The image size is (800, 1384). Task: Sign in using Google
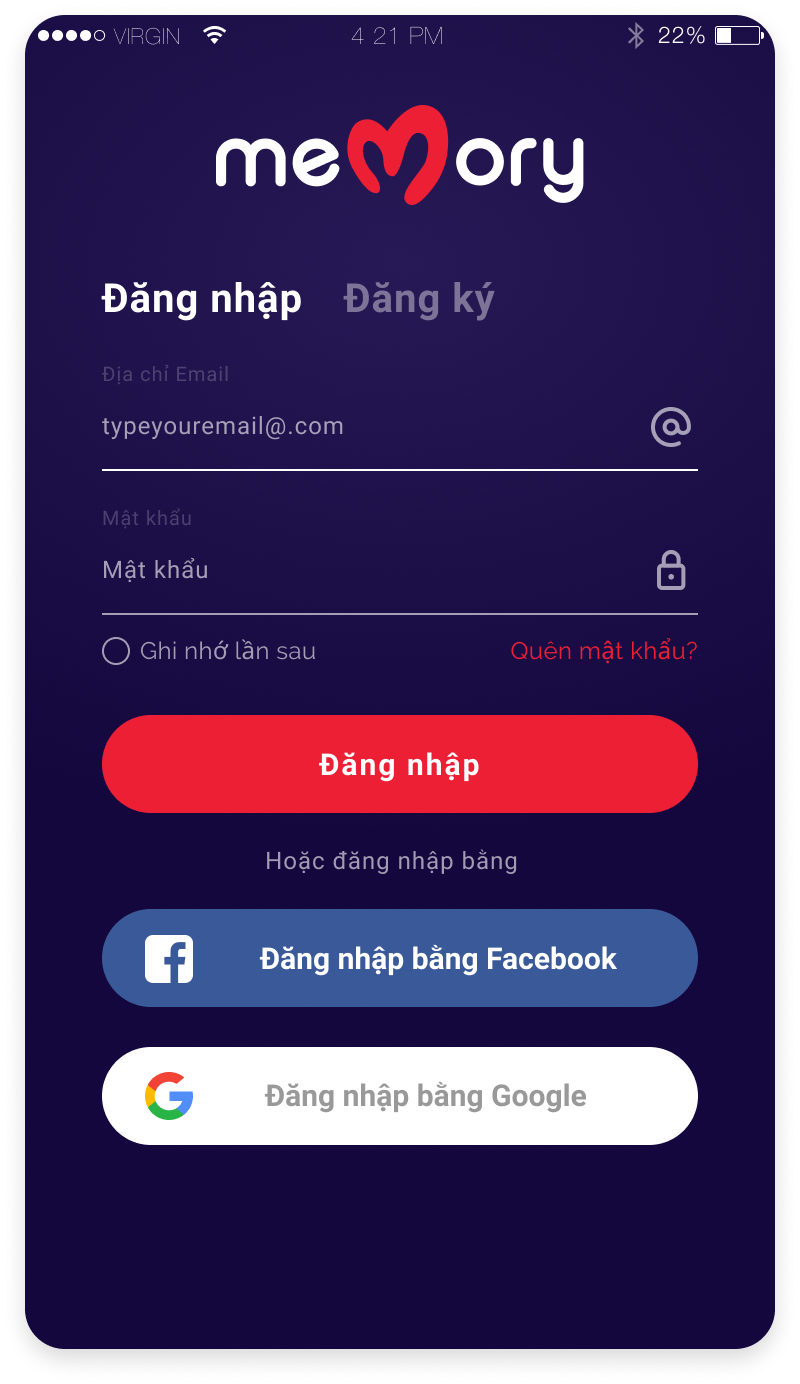(399, 1096)
